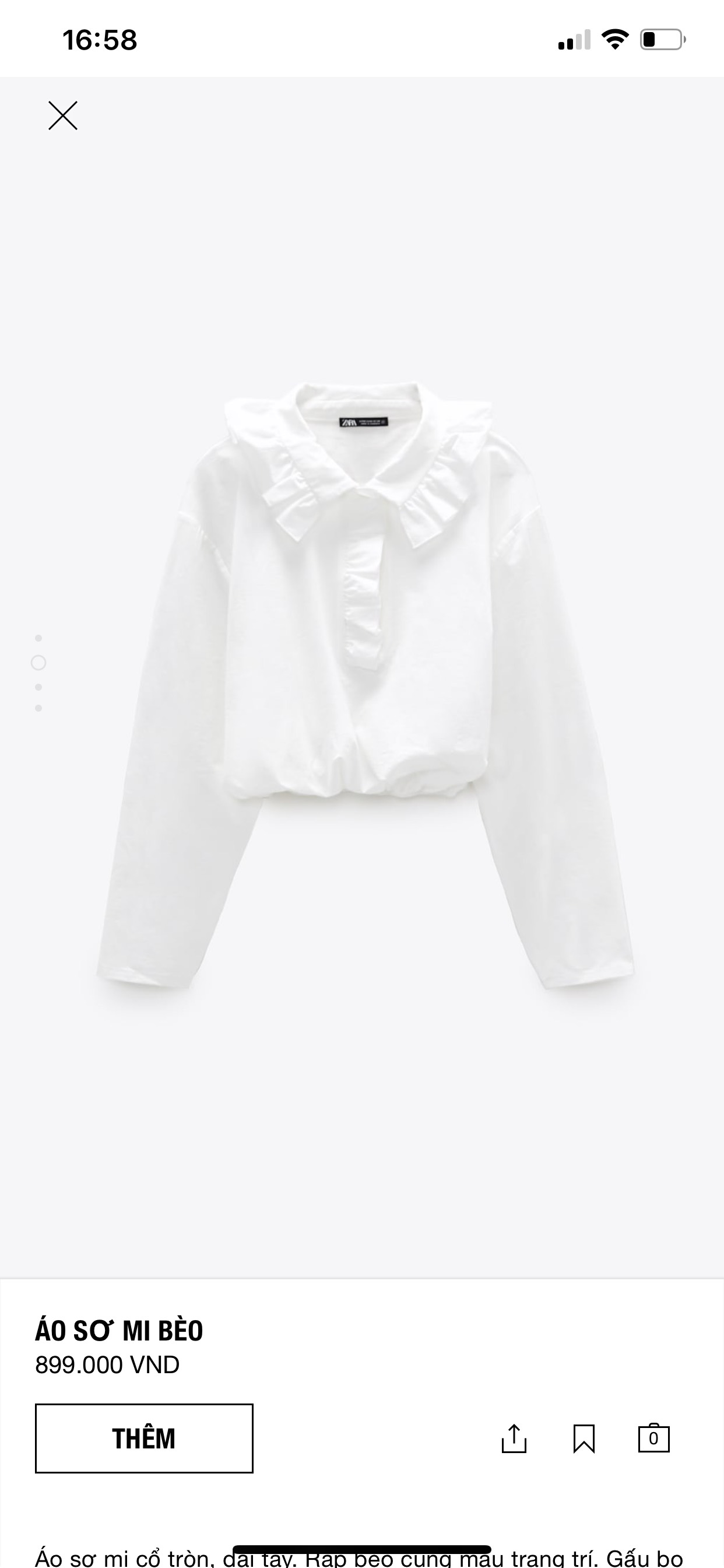Image resolution: width=724 pixels, height=1568 pixels.
Task: Bookmark the Áo sơ mi bèo item
Action: (584, 1438)
